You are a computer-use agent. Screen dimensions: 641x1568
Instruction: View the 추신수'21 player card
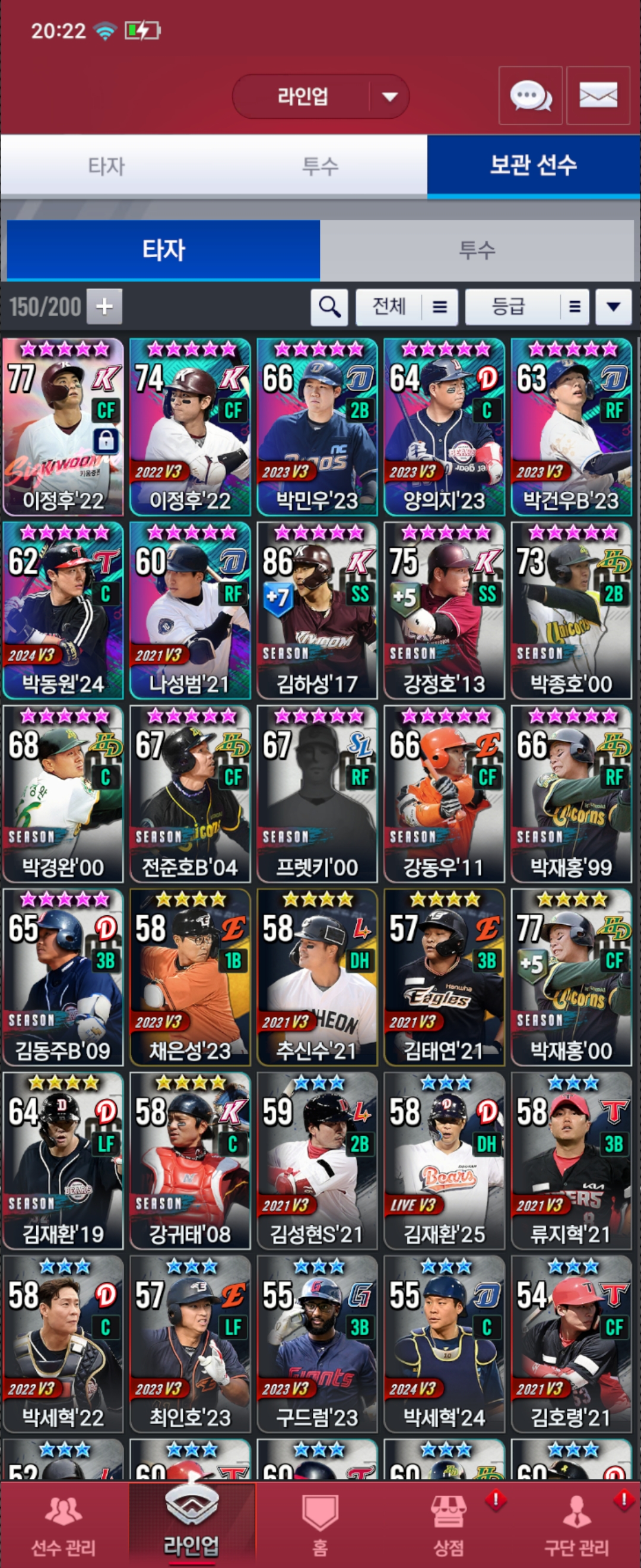pyautogui.click(x=317, y=977)
